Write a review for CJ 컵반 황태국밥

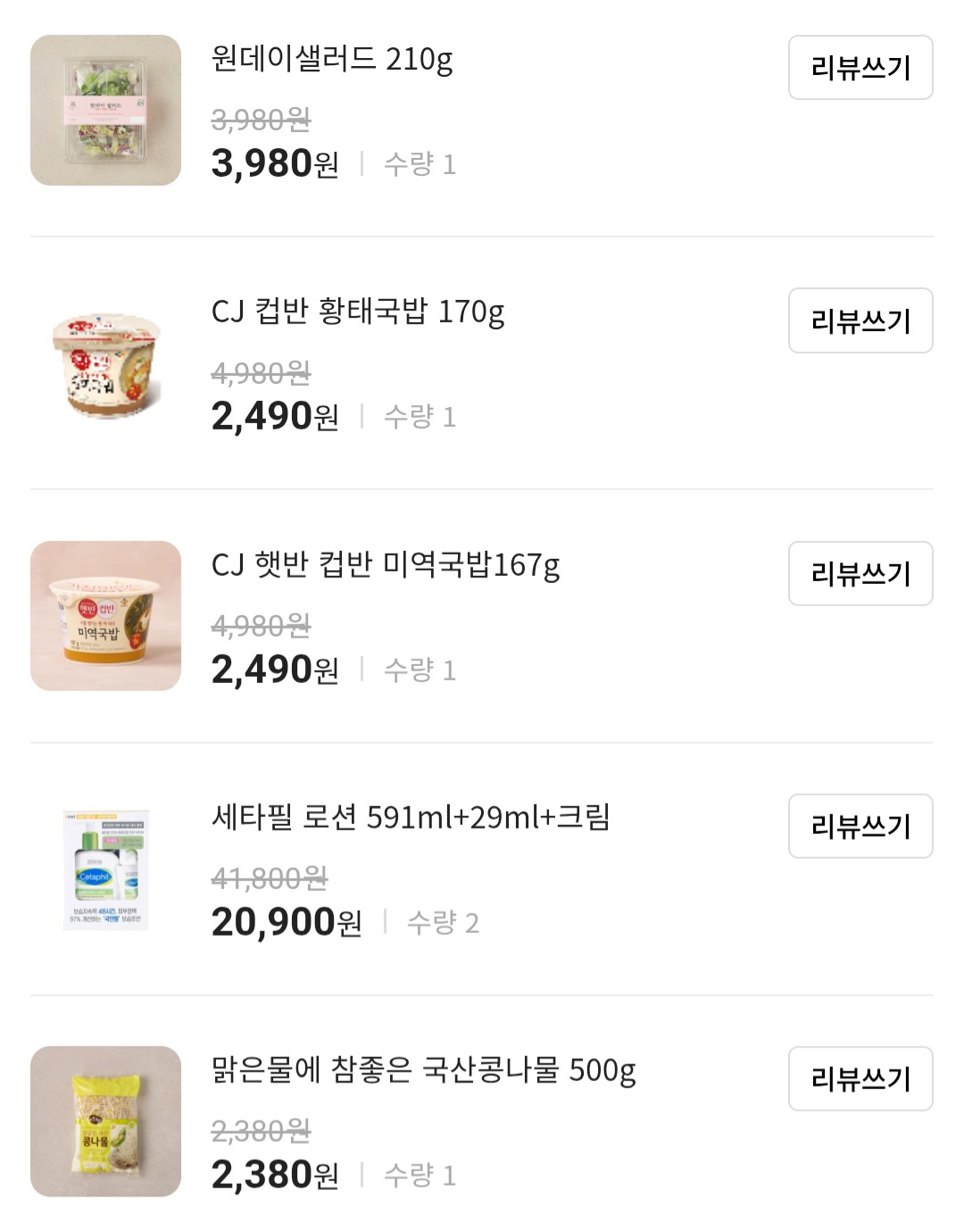tap(860, 321)
